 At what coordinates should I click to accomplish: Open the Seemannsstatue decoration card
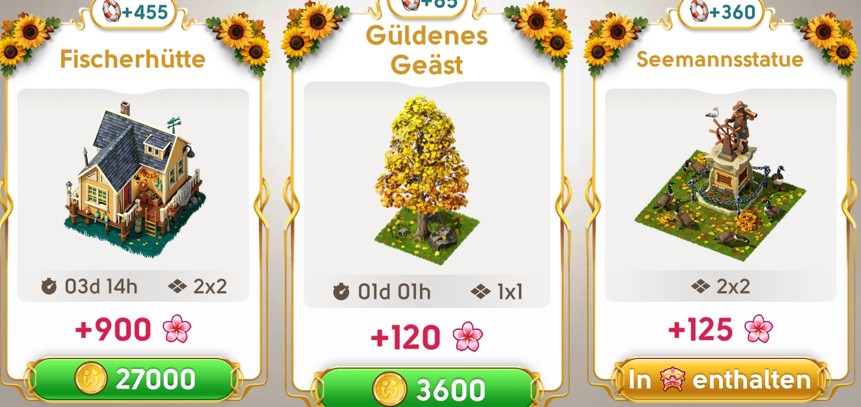coord(720,180)
